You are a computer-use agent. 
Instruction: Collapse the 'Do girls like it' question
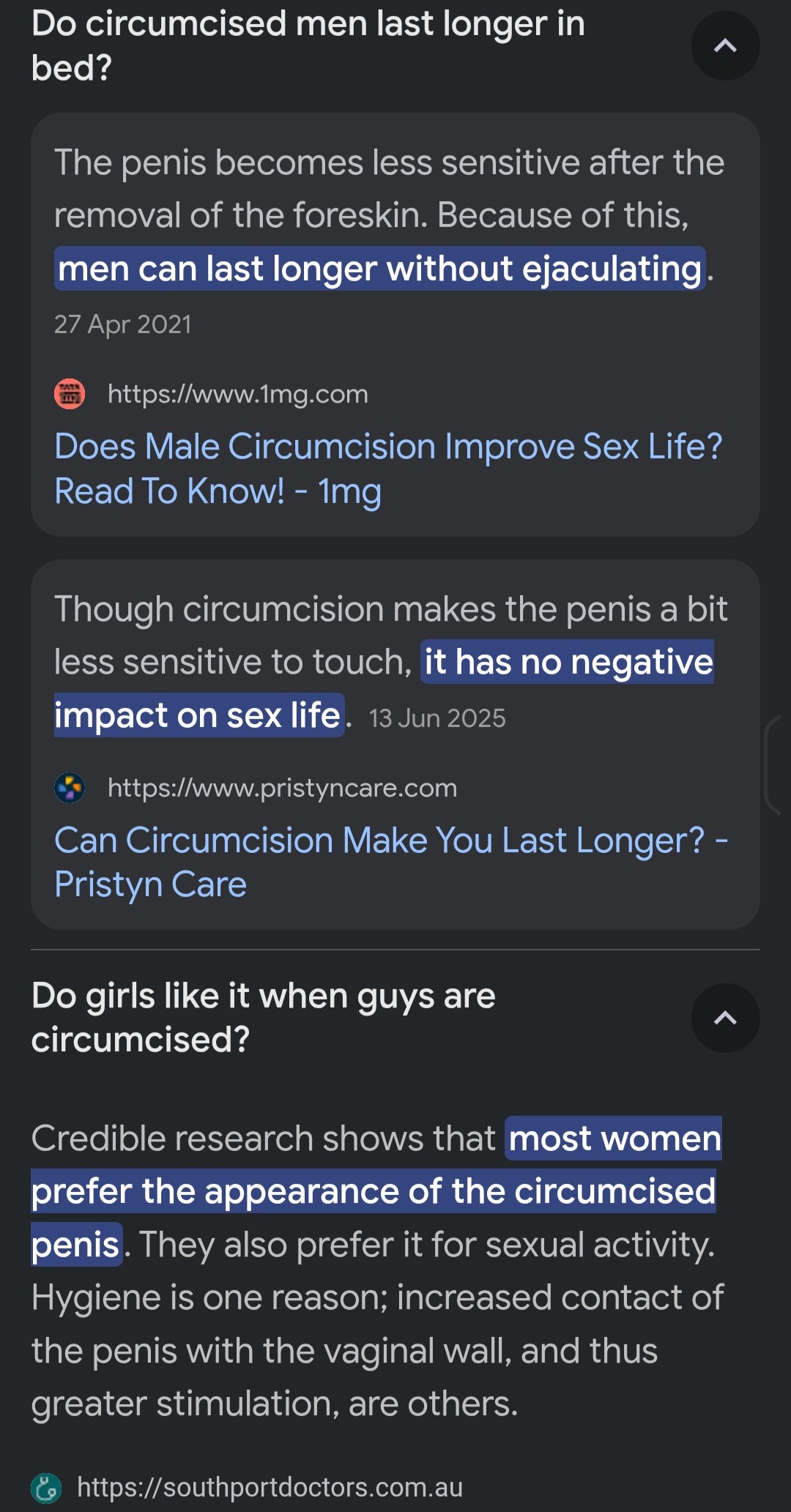coord(725,1018)
